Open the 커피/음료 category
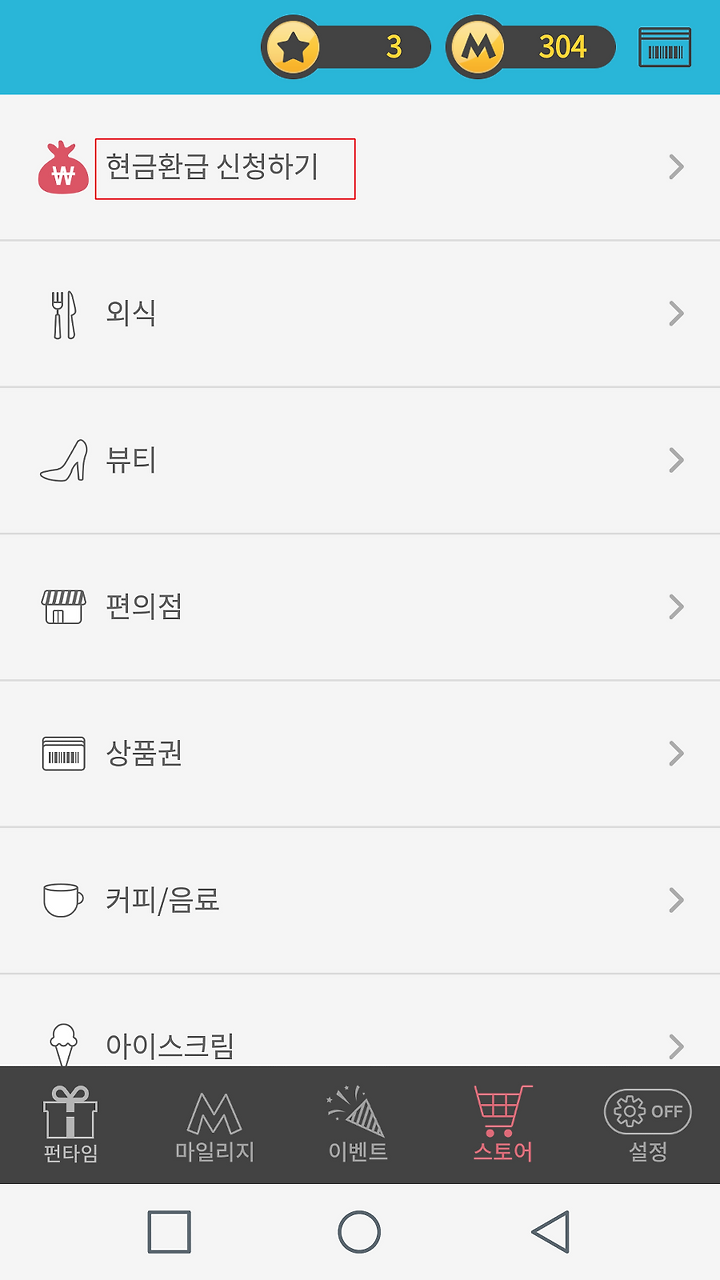This screenshot has width=720, height=1280. tap(360, 901)
